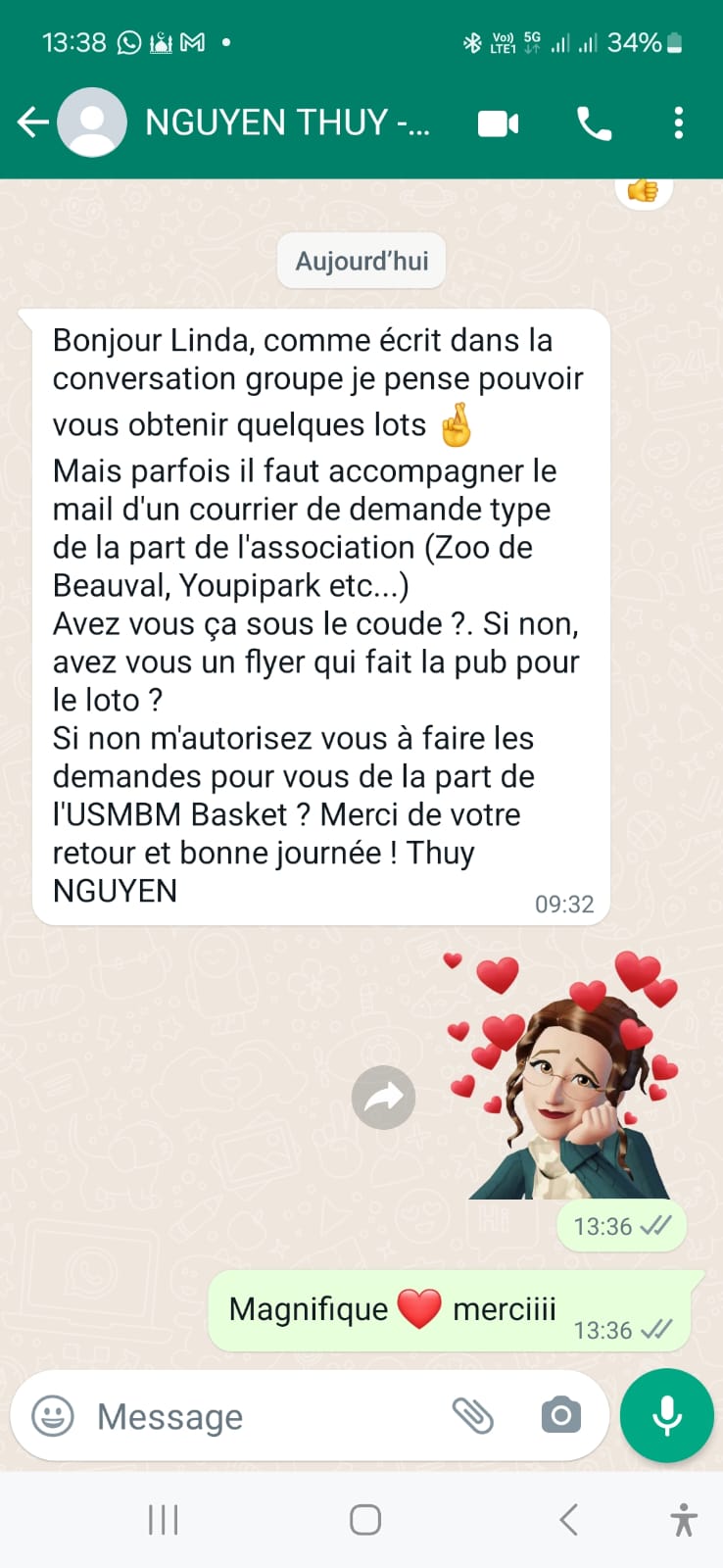Open the accessibility shortcut button

[684, 1520]
